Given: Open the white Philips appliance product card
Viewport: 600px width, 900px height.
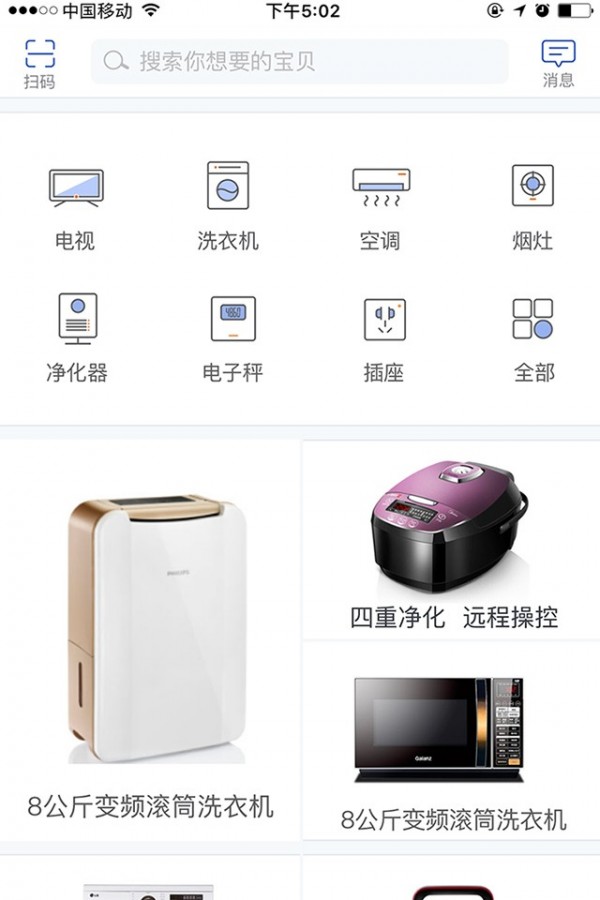Looking at the screenshot, I should point(150,640).
